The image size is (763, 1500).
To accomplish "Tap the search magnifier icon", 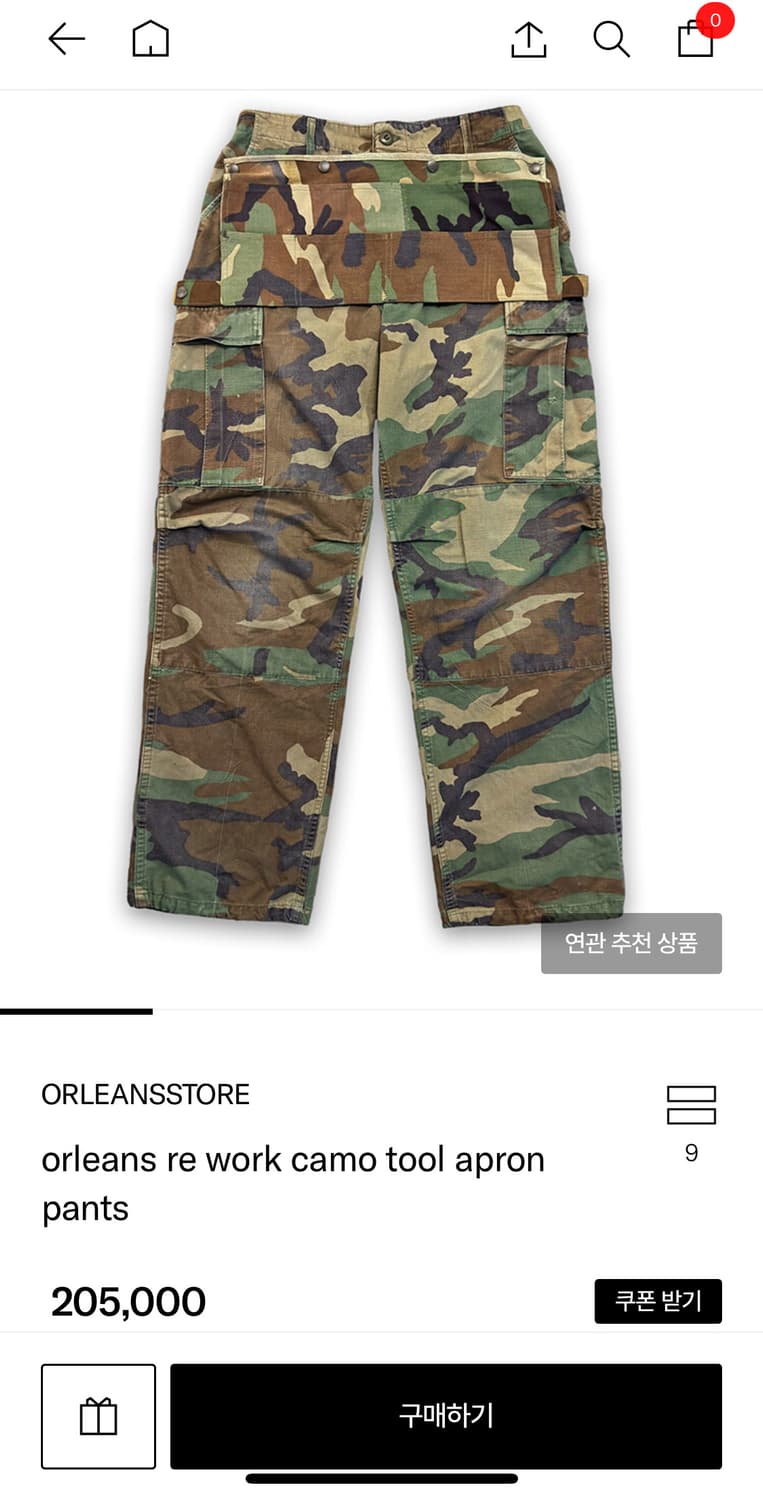I will (610, 40).
